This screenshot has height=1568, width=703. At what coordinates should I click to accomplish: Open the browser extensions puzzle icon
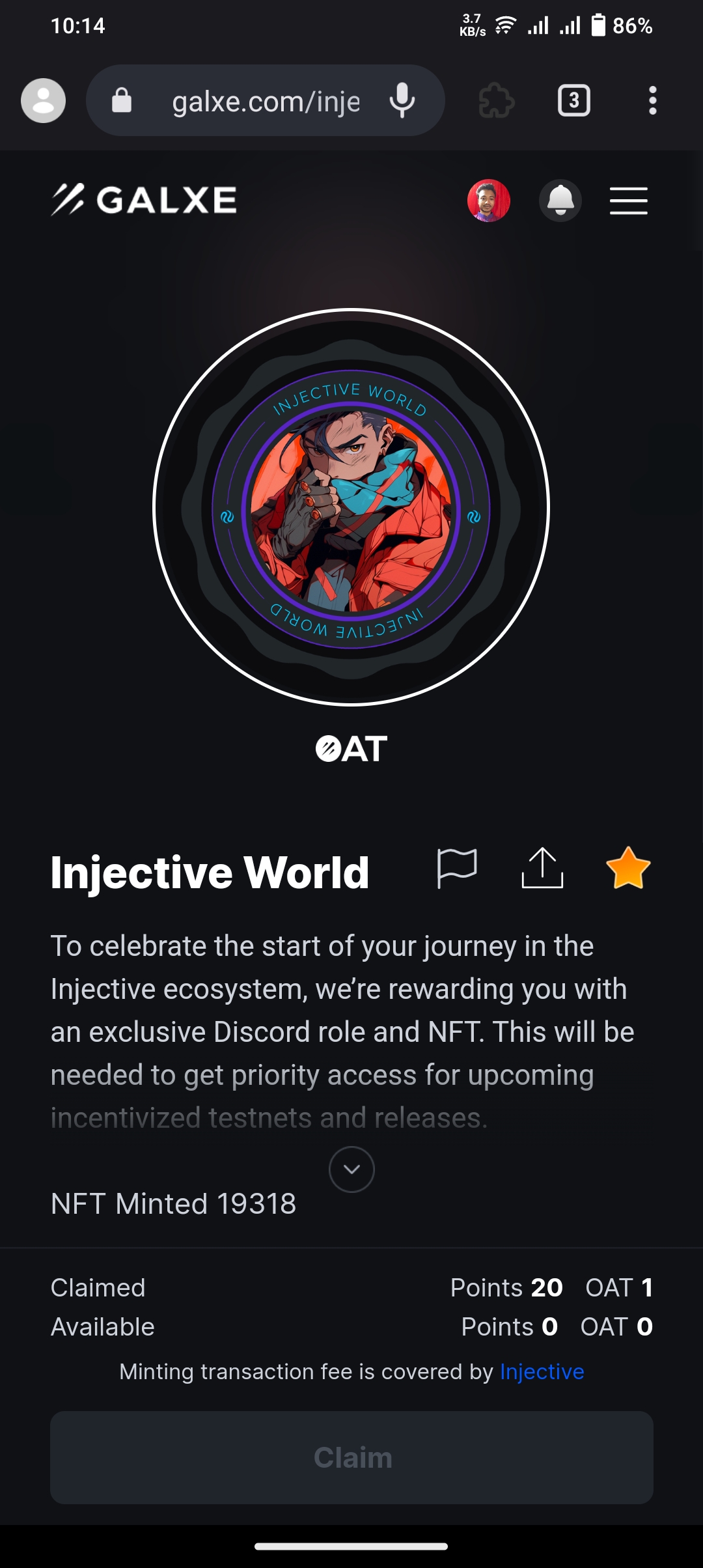496,101
